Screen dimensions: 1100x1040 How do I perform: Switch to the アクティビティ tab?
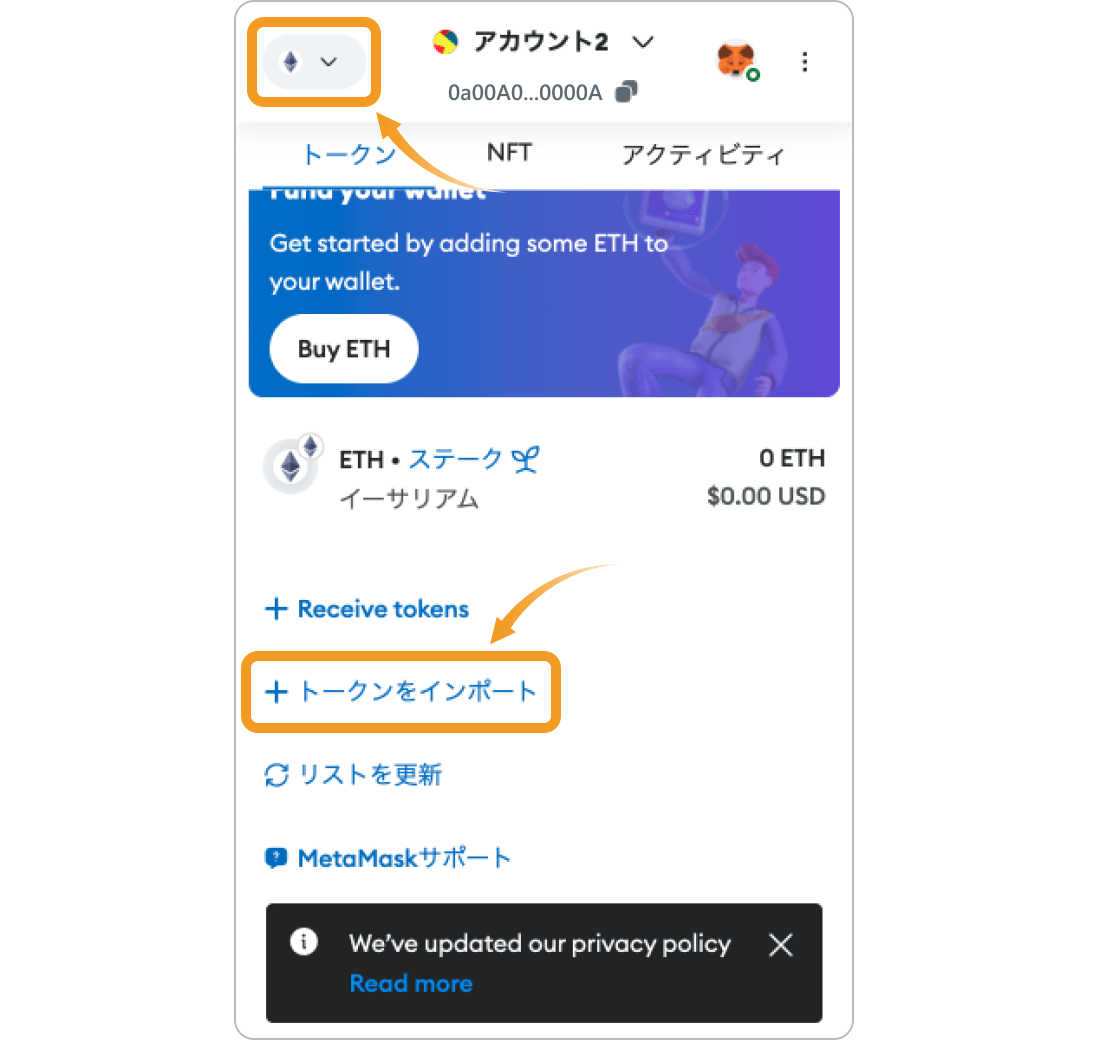coord(703,155)
